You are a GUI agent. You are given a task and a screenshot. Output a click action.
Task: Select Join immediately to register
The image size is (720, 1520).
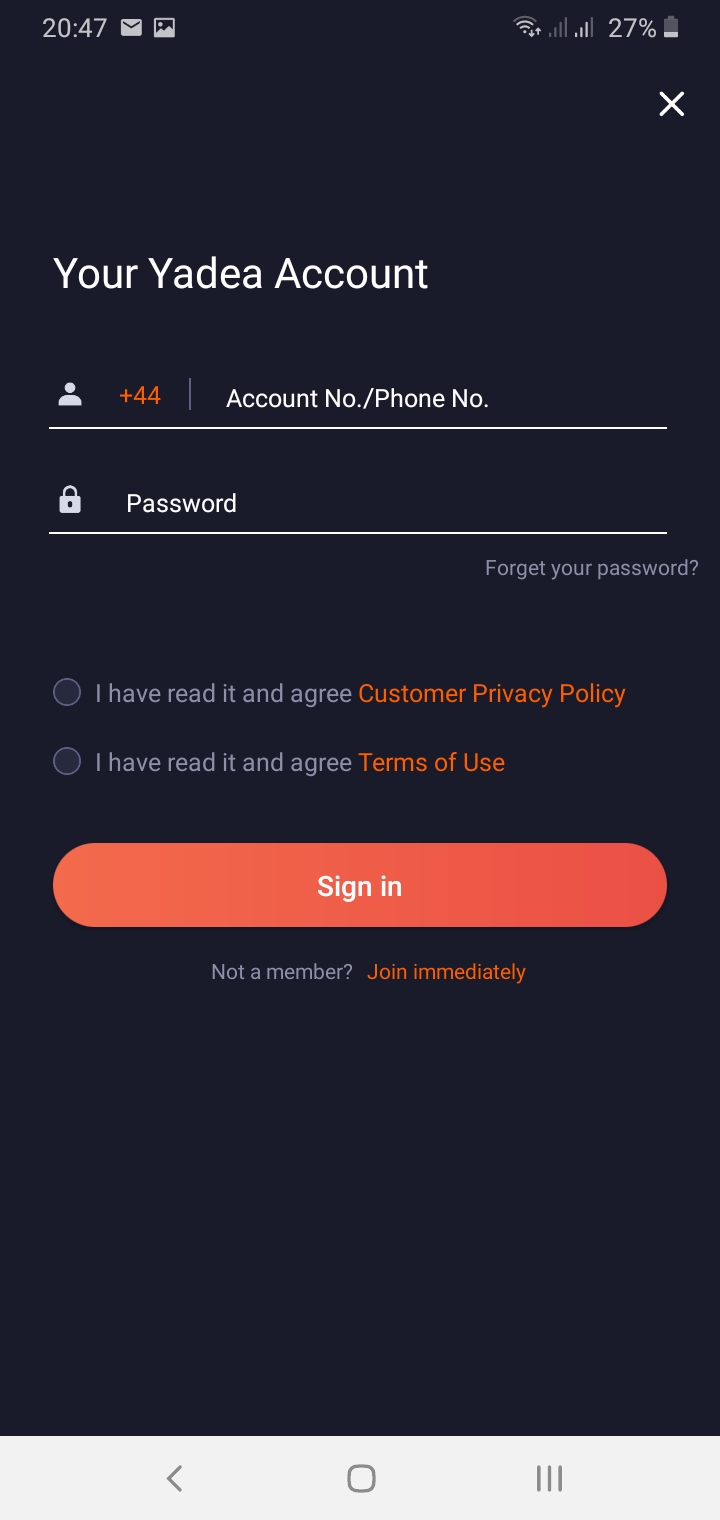coord(446,972)
